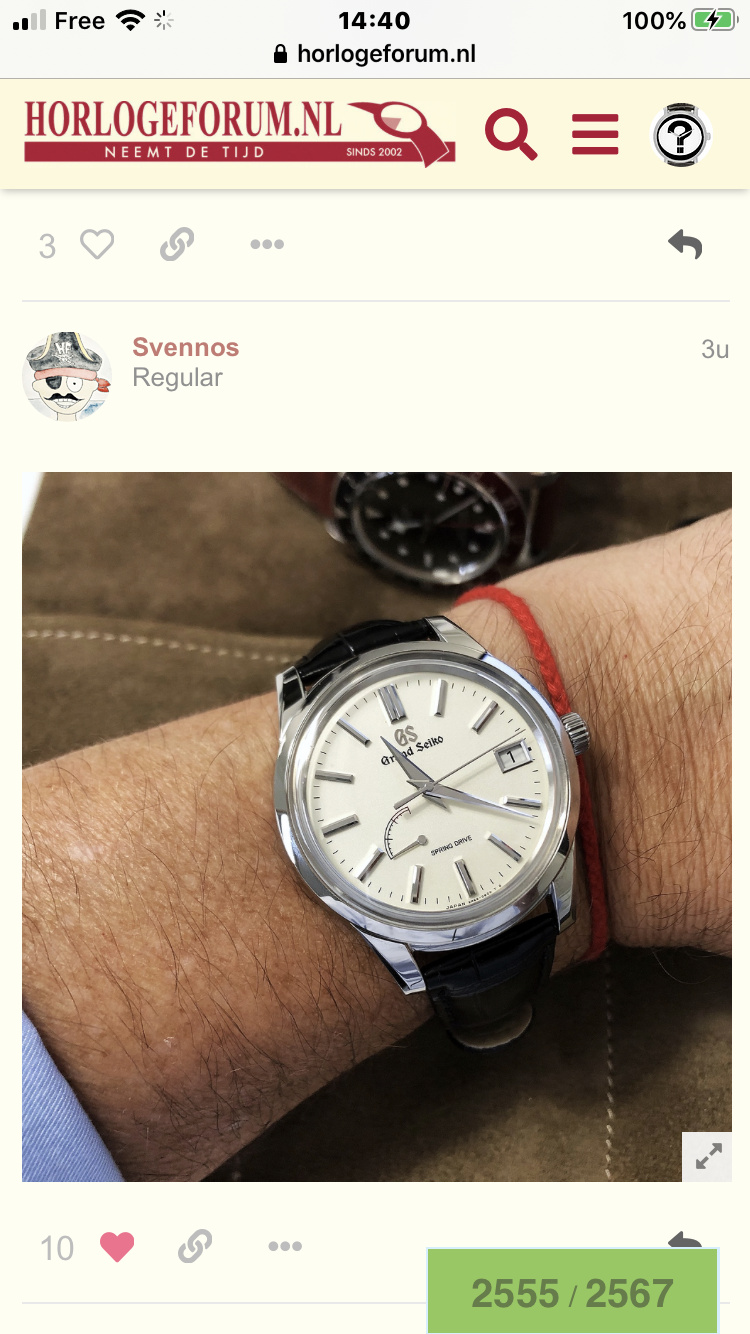The image size is (750, 1334).
Task: Like the post with 3 likes
Action: click(x=97, y=245)
